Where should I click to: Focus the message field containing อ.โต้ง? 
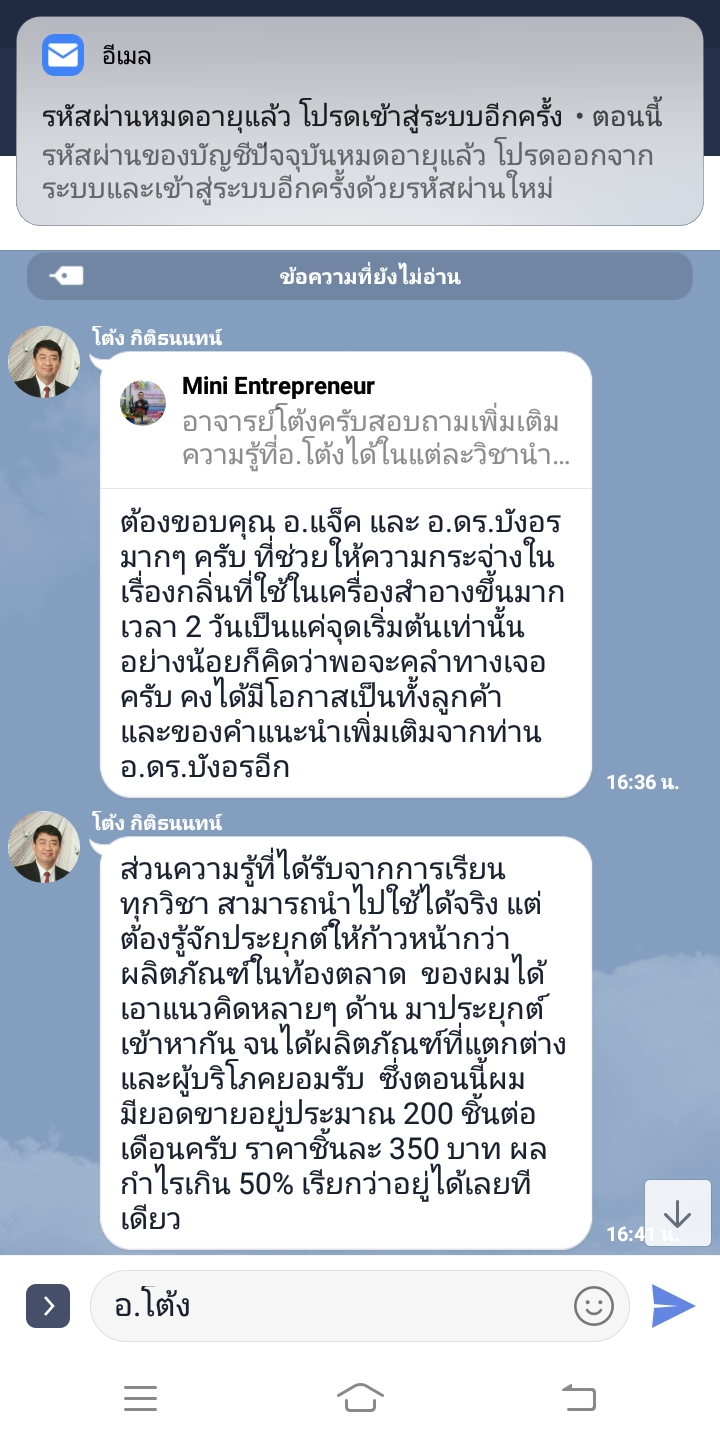[330, 1305]
